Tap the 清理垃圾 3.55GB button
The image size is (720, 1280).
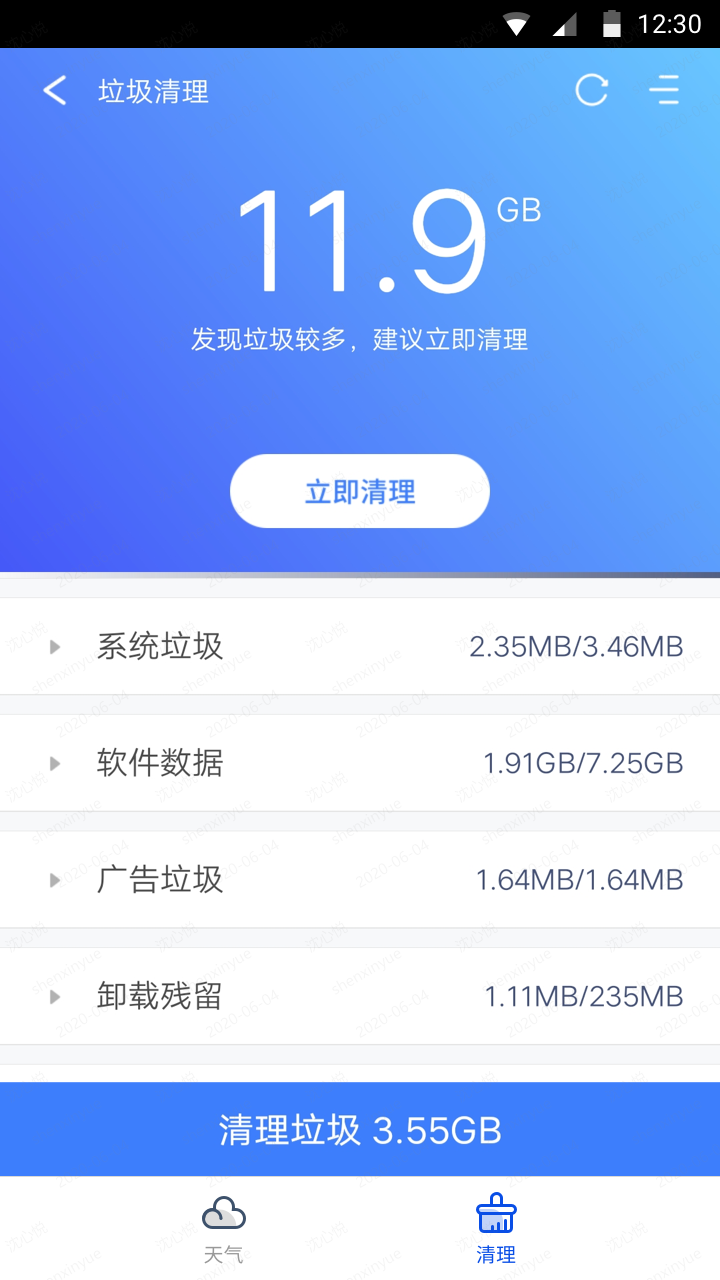point(359,1129)
